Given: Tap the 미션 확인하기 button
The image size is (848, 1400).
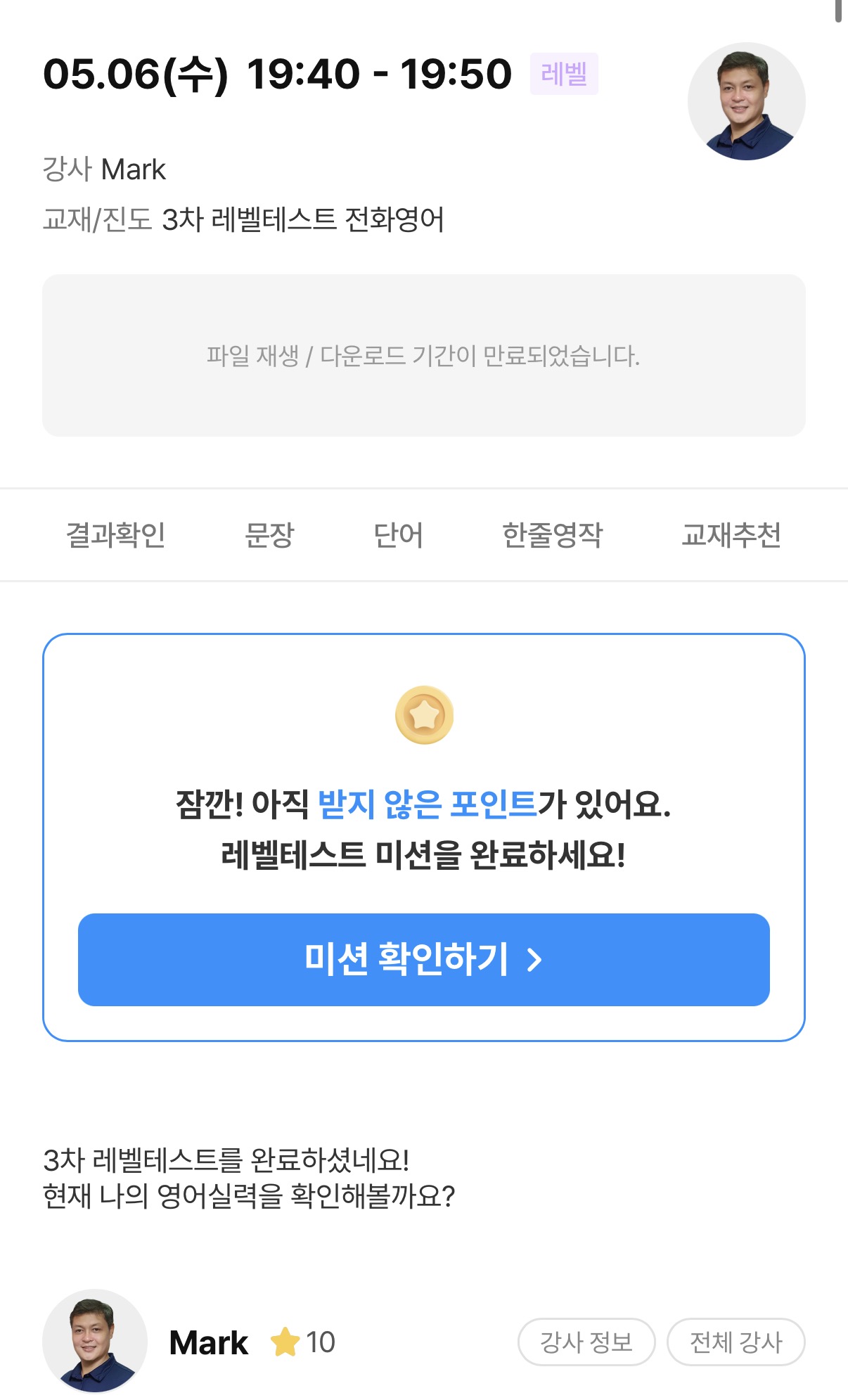Looking at the screenshot, I should click(x=424, y=960).
